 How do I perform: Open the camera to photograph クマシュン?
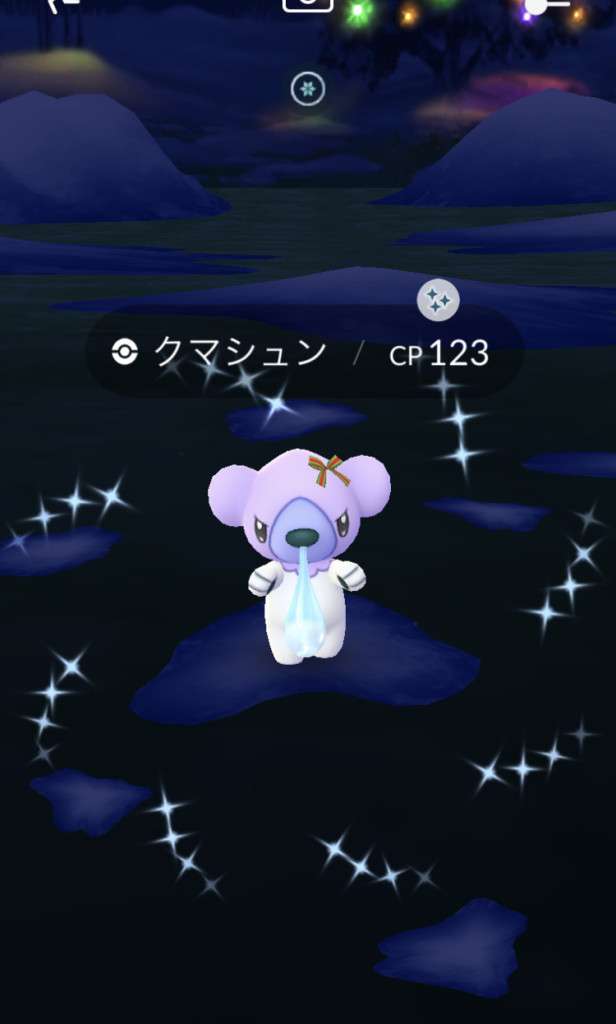[x=307, y=4]
